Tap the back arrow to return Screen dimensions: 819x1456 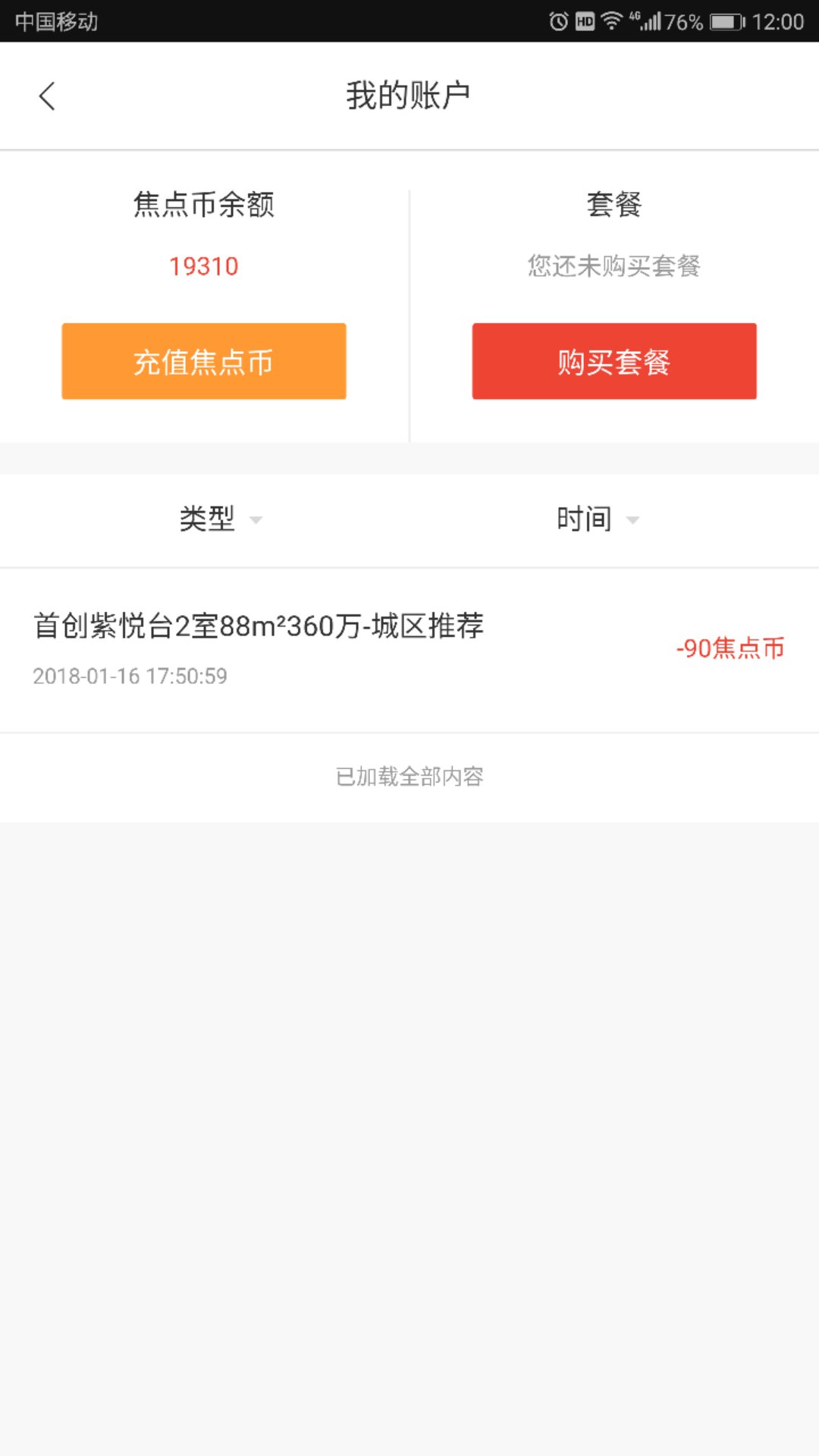[x=47, y=95]
